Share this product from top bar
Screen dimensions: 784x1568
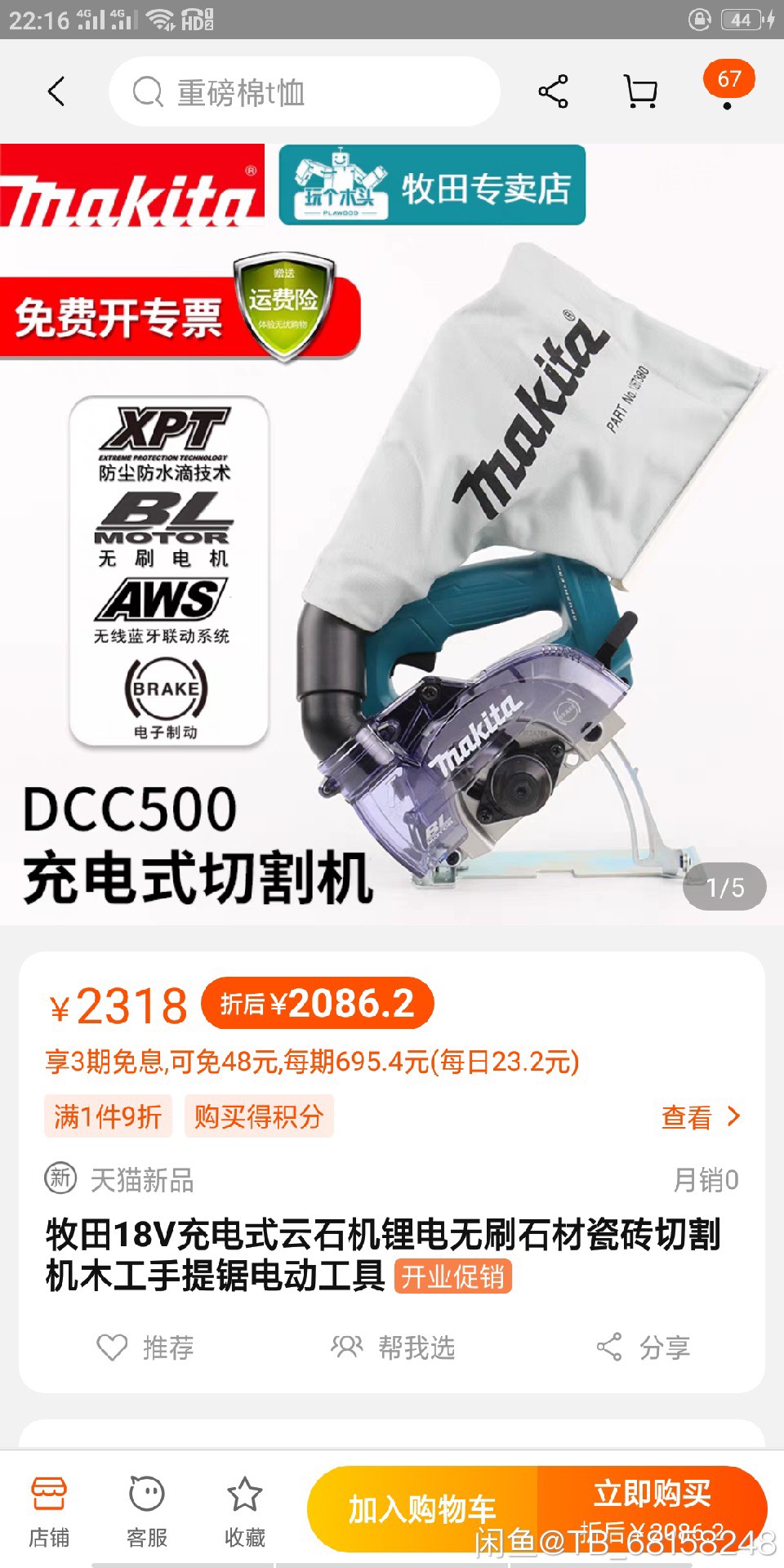coord(553,91)
